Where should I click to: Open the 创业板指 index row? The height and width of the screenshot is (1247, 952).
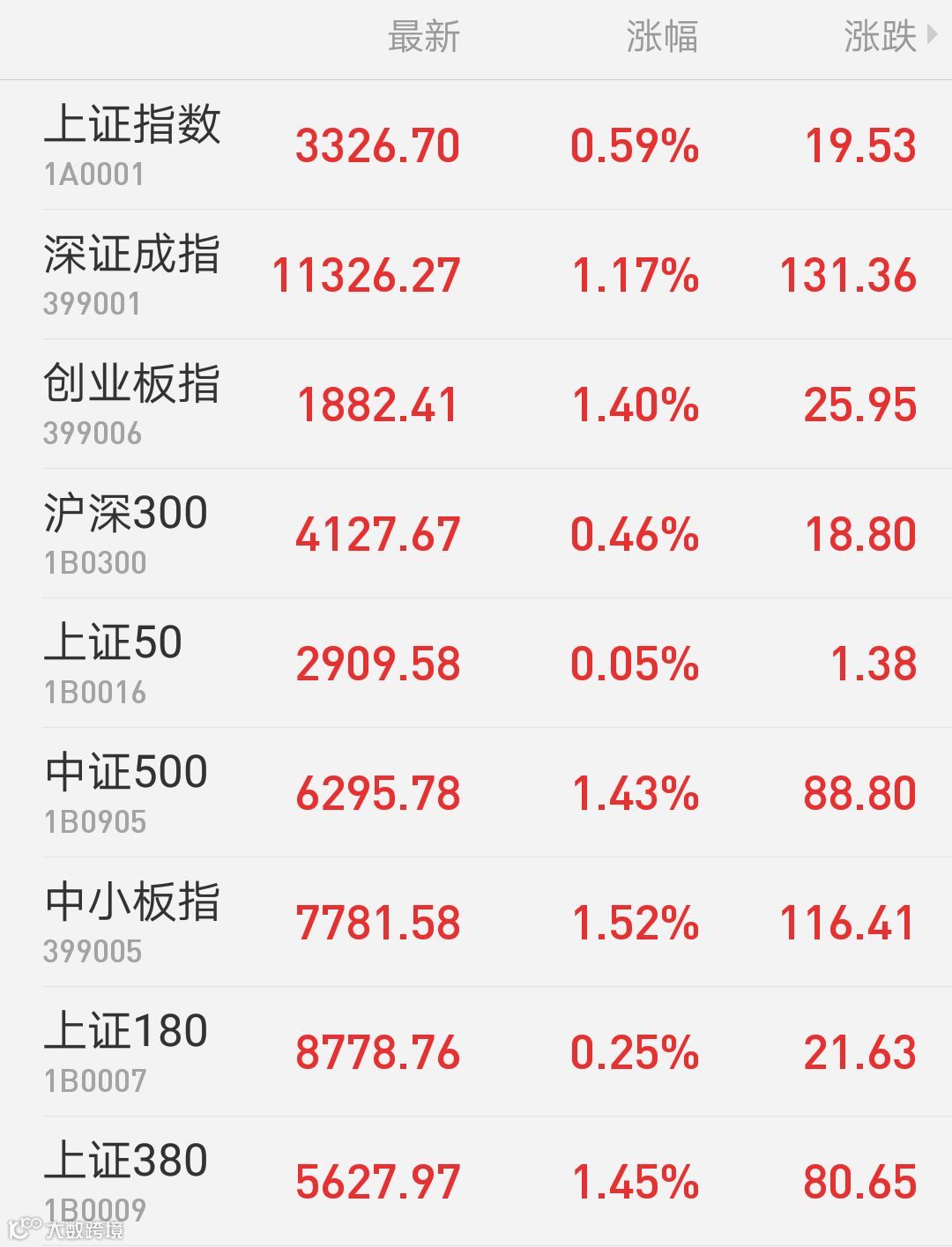tap(476, 405)
